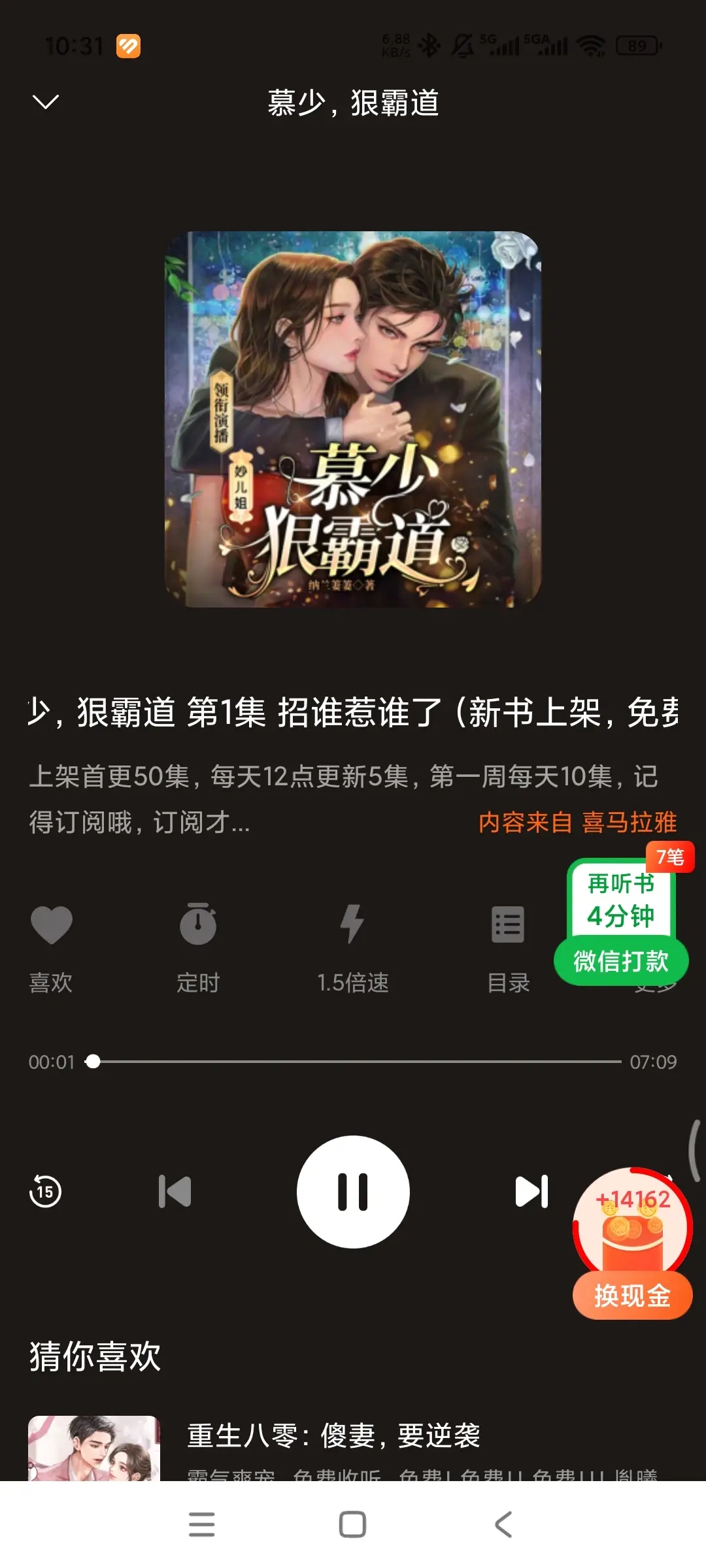Rewind 15 seconds

point(45,1191)
